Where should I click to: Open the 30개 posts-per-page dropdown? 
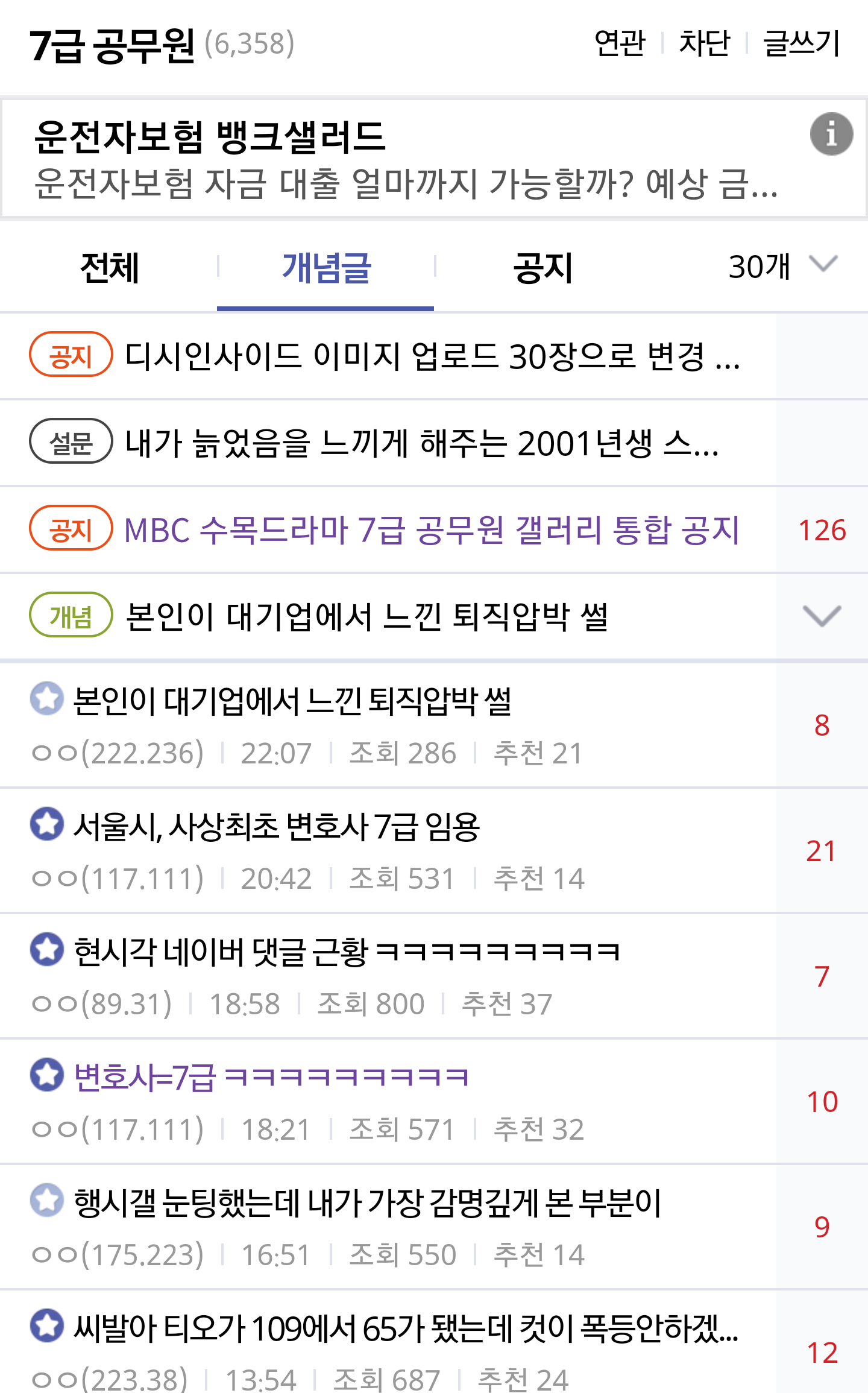[782, 266]
